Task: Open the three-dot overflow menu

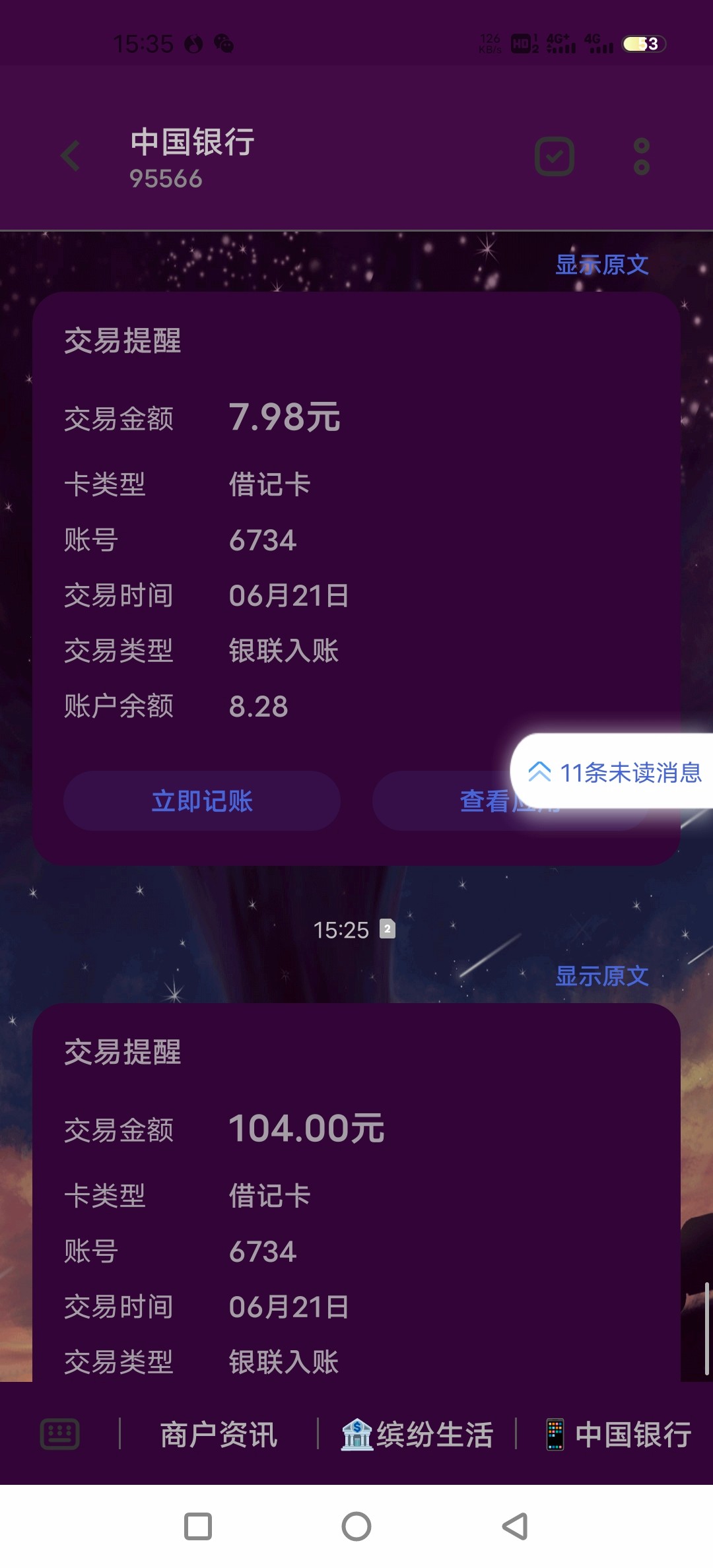Action: (x=642, y=156)
